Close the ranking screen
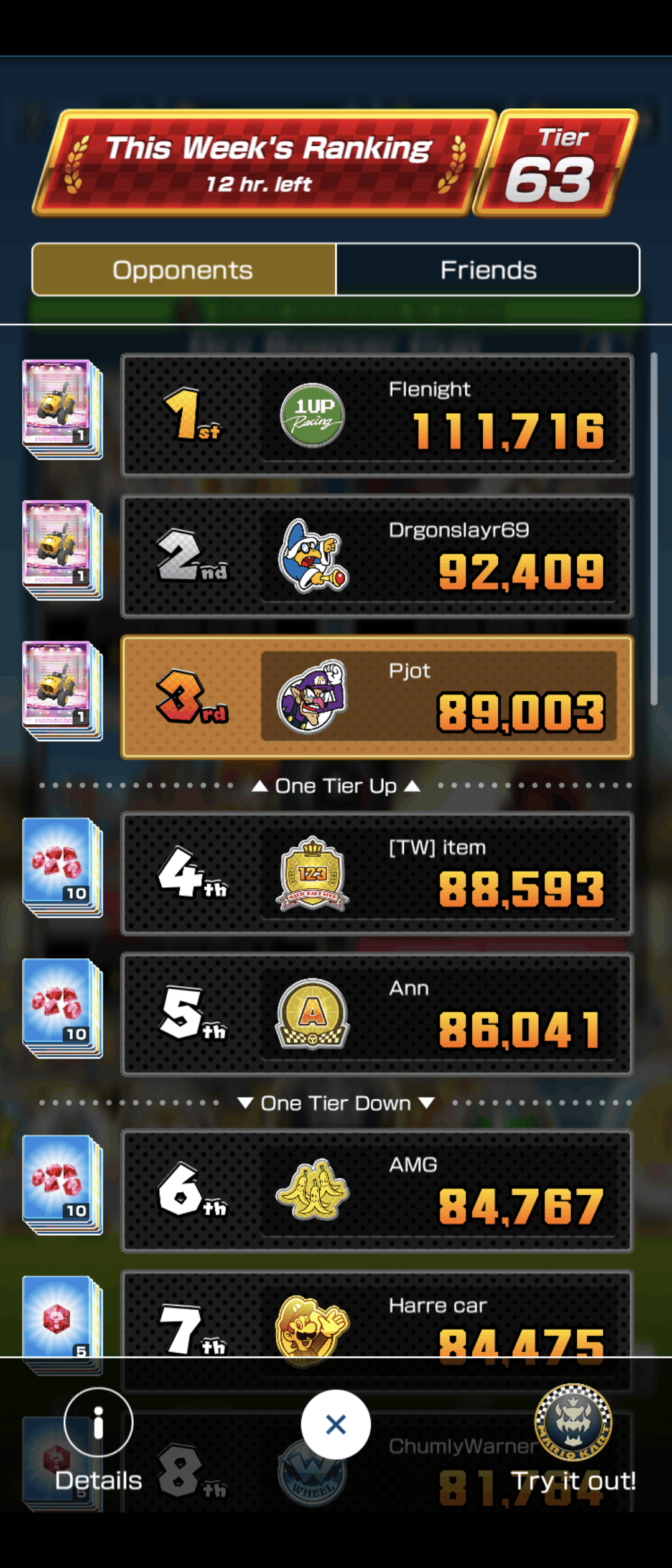 [335, 1424]
